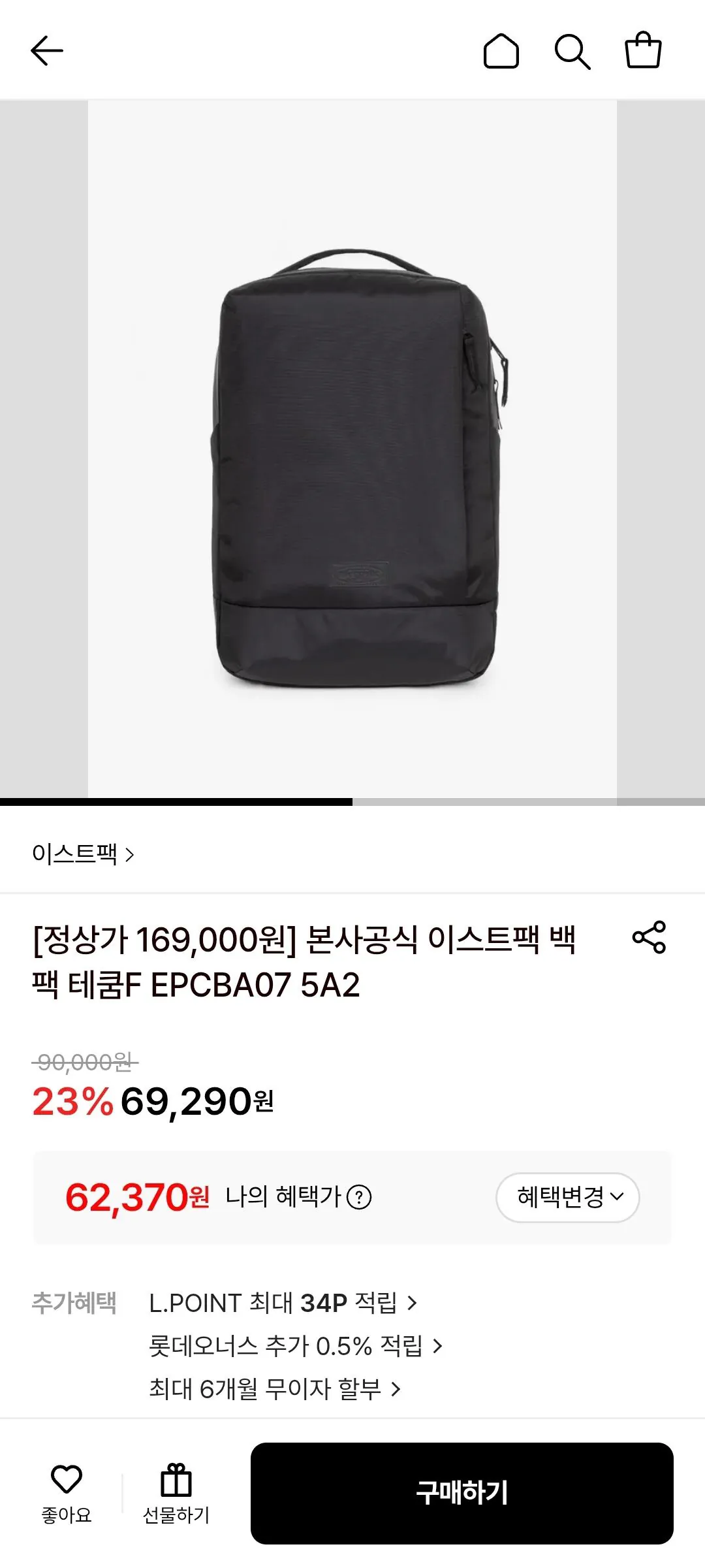Tap the backpack product photo

click(352, 457)
